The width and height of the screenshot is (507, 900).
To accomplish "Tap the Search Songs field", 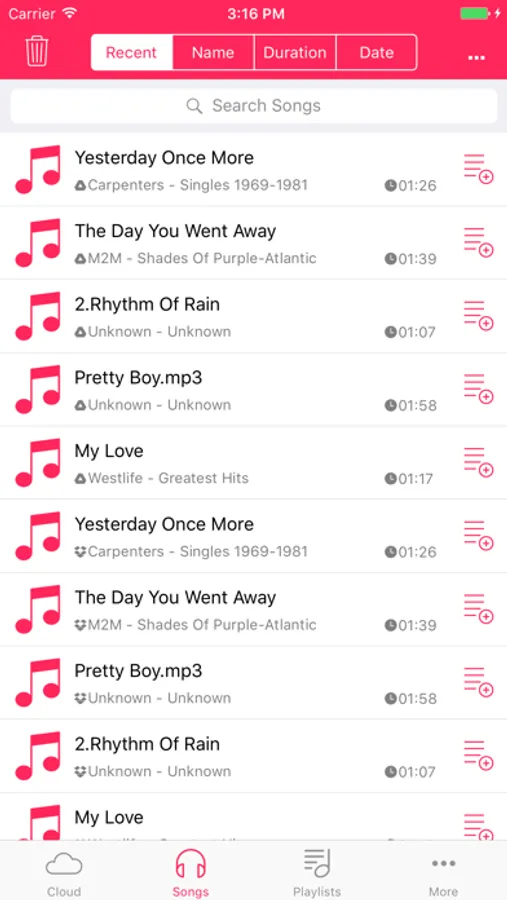I will [254, 106].
